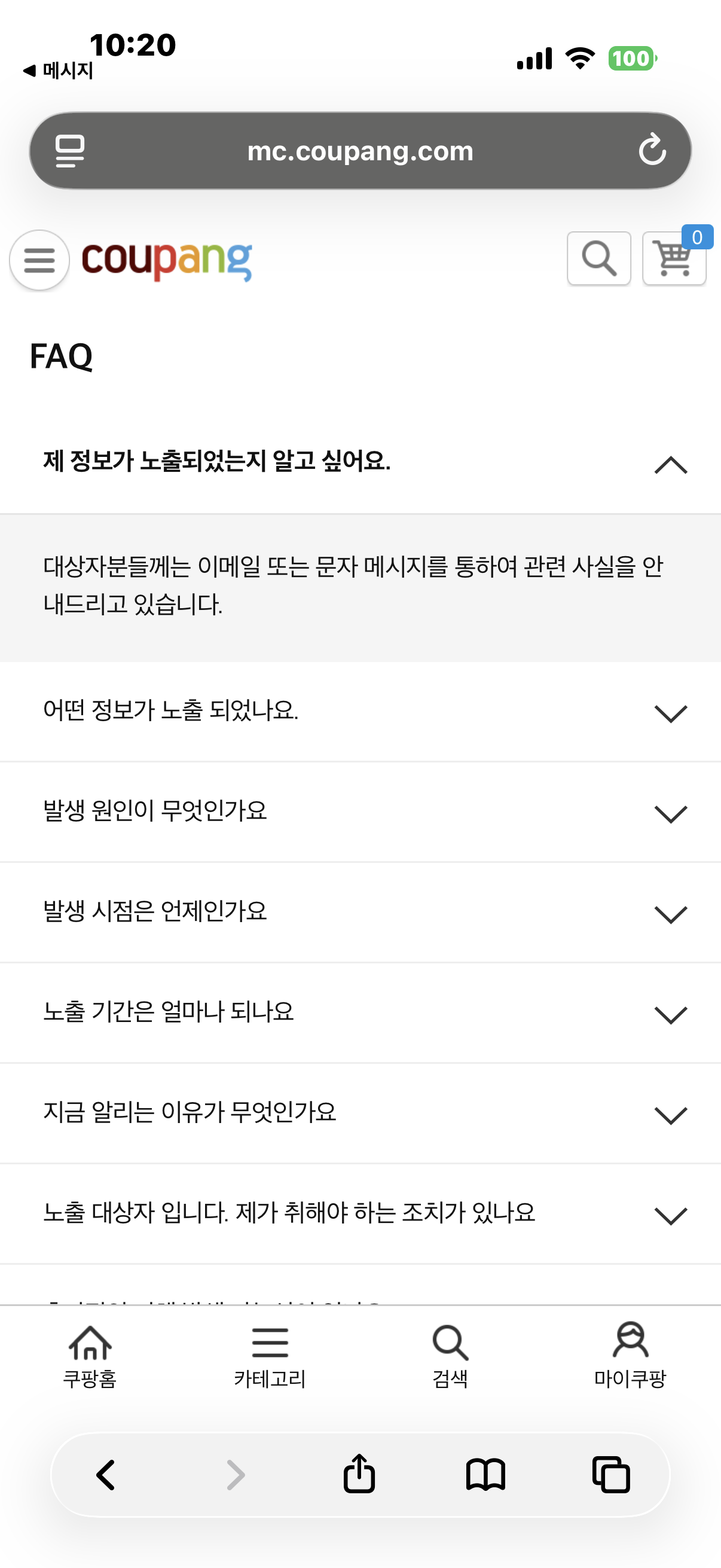This screenshot has height=1568, width=721.
Task: Go back using Safari's back arrow
Action: 105,1474
